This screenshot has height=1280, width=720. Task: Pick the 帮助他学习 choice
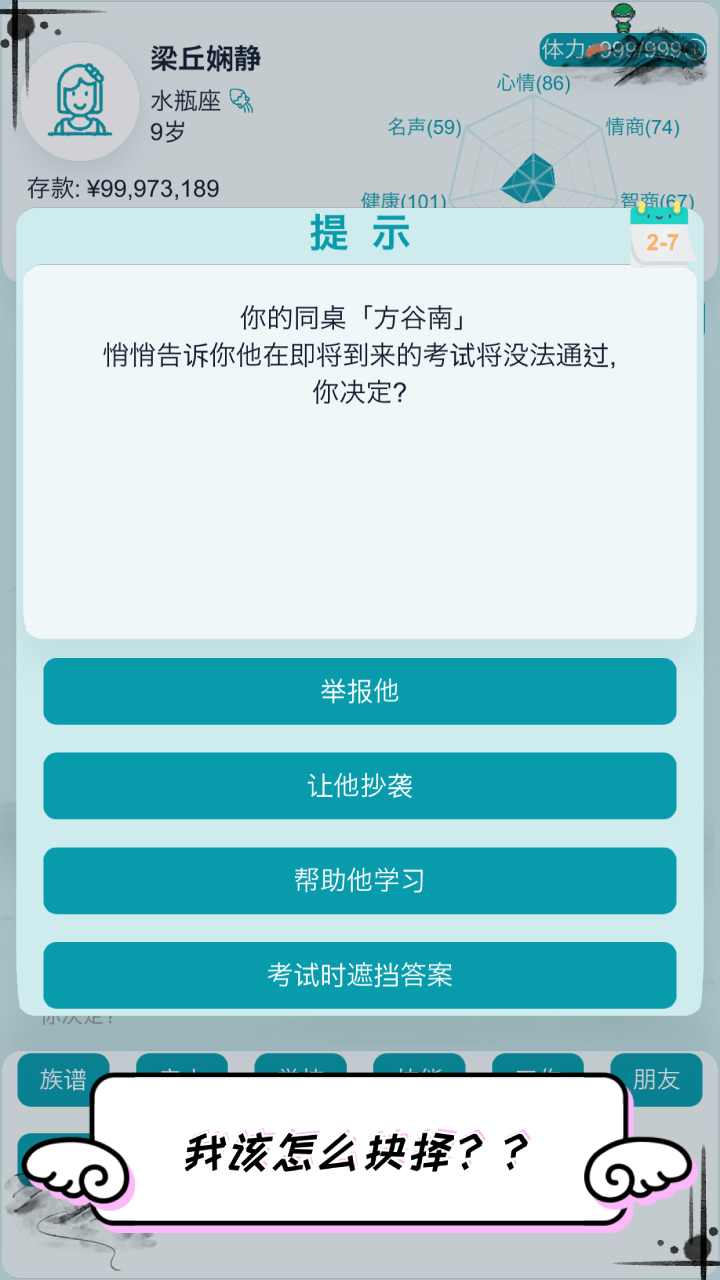point(360,880)
